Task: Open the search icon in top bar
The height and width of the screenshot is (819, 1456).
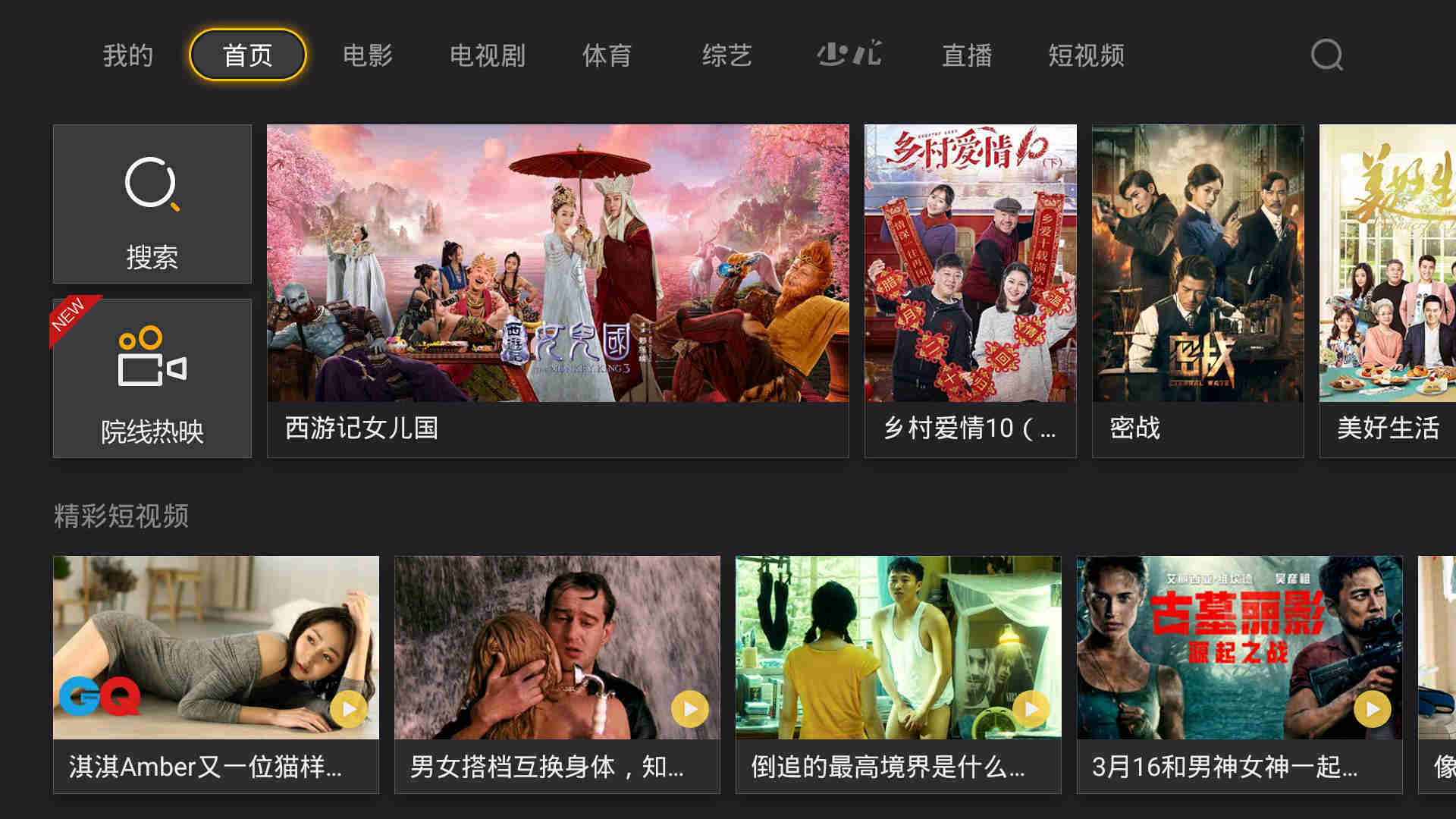Action: pyautogui.click(x=1326, y=55)
